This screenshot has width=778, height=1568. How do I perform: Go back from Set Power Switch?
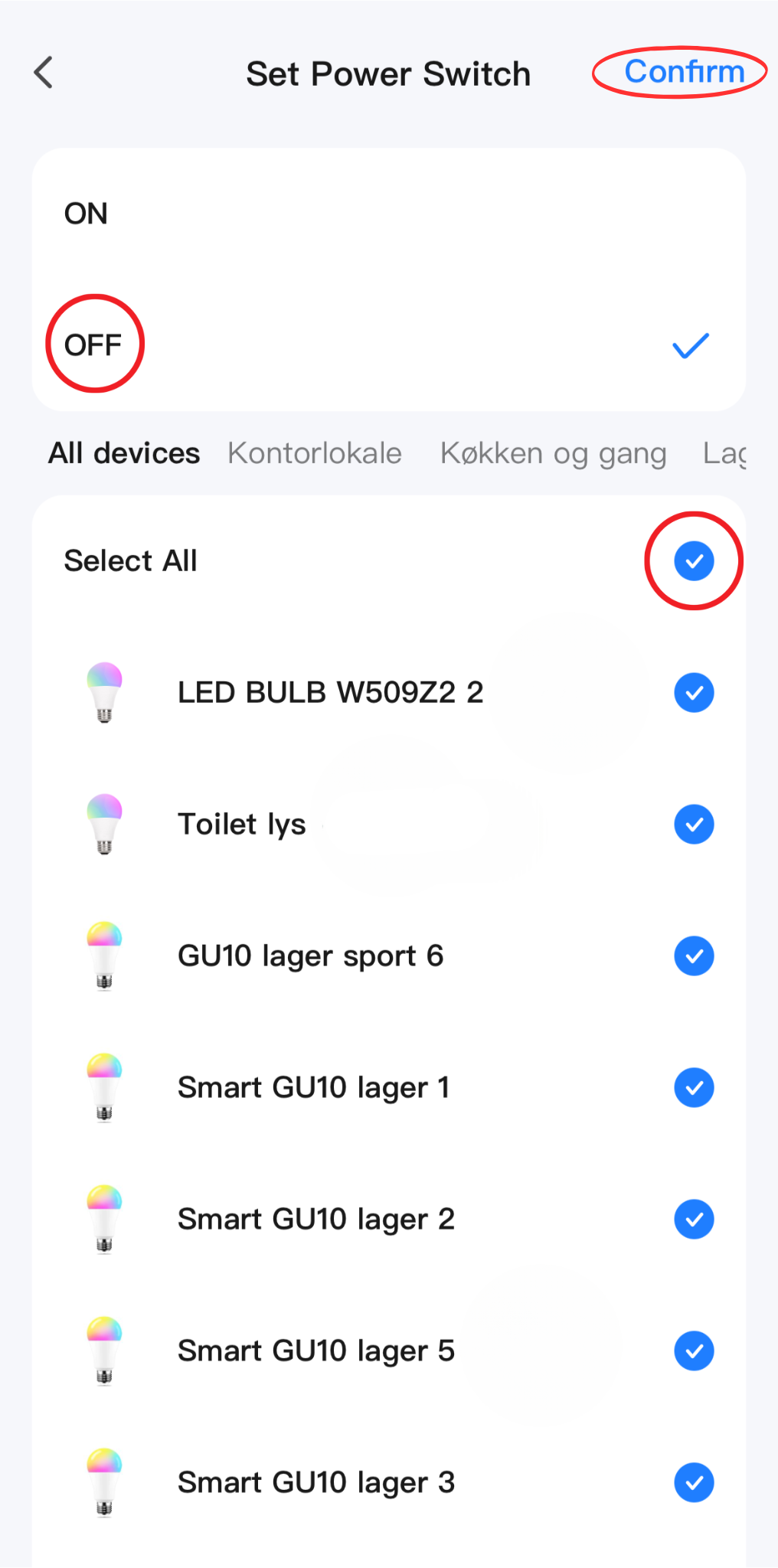(44, 73)
